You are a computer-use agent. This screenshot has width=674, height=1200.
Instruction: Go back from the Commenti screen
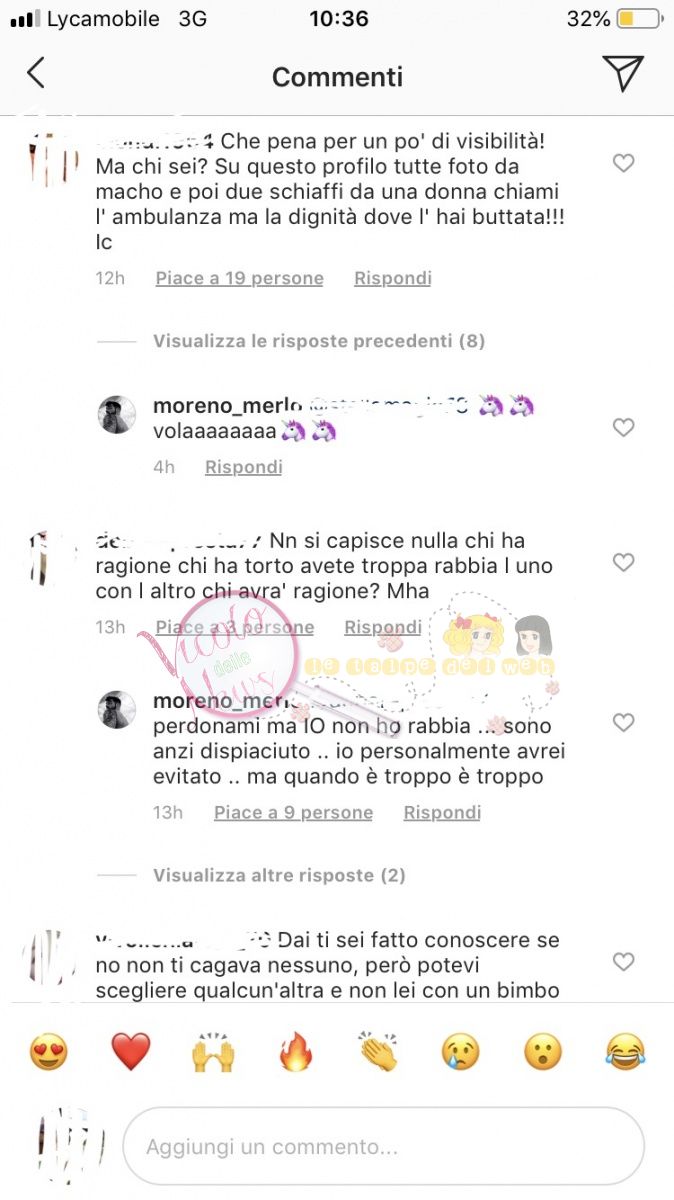click(x=36, y=75)
